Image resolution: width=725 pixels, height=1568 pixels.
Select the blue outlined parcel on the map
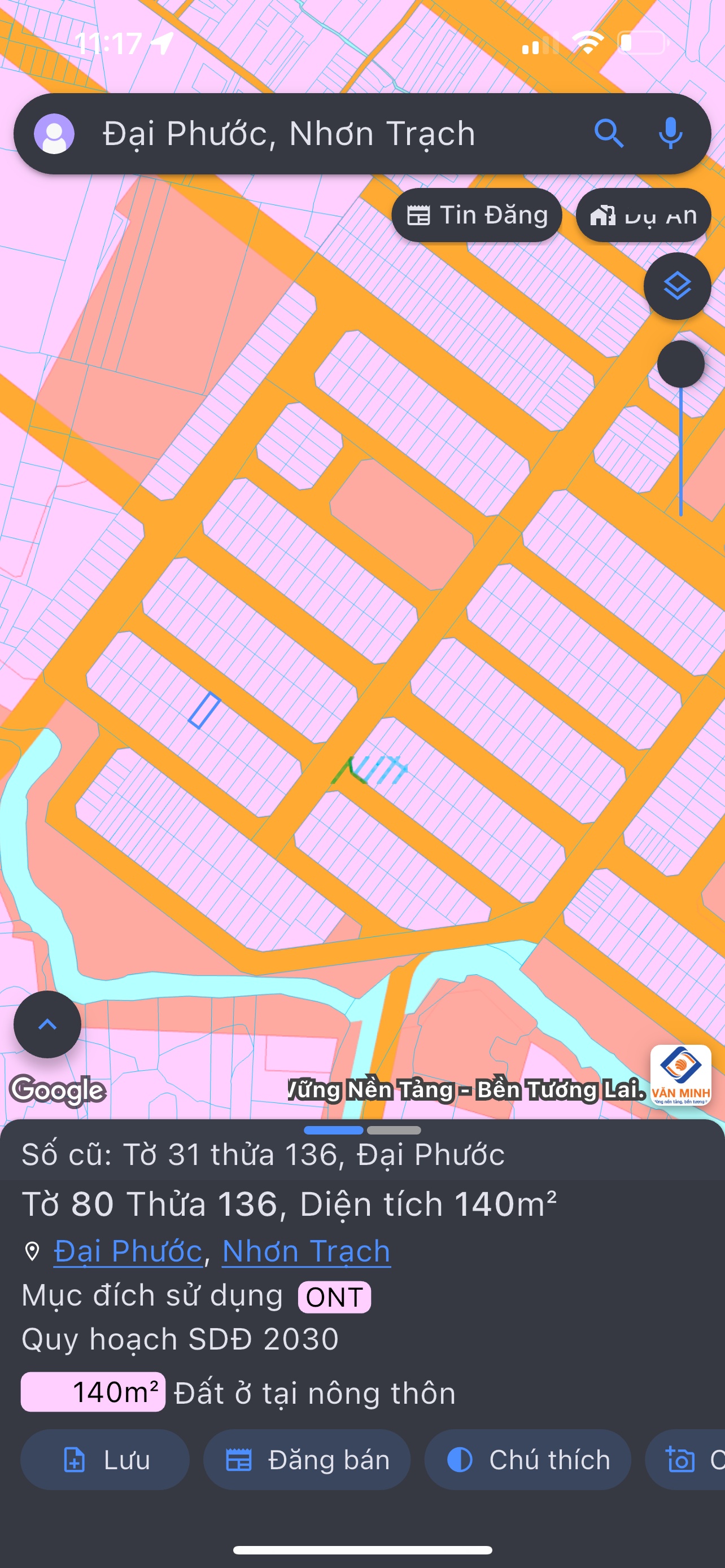coord(204,711)
